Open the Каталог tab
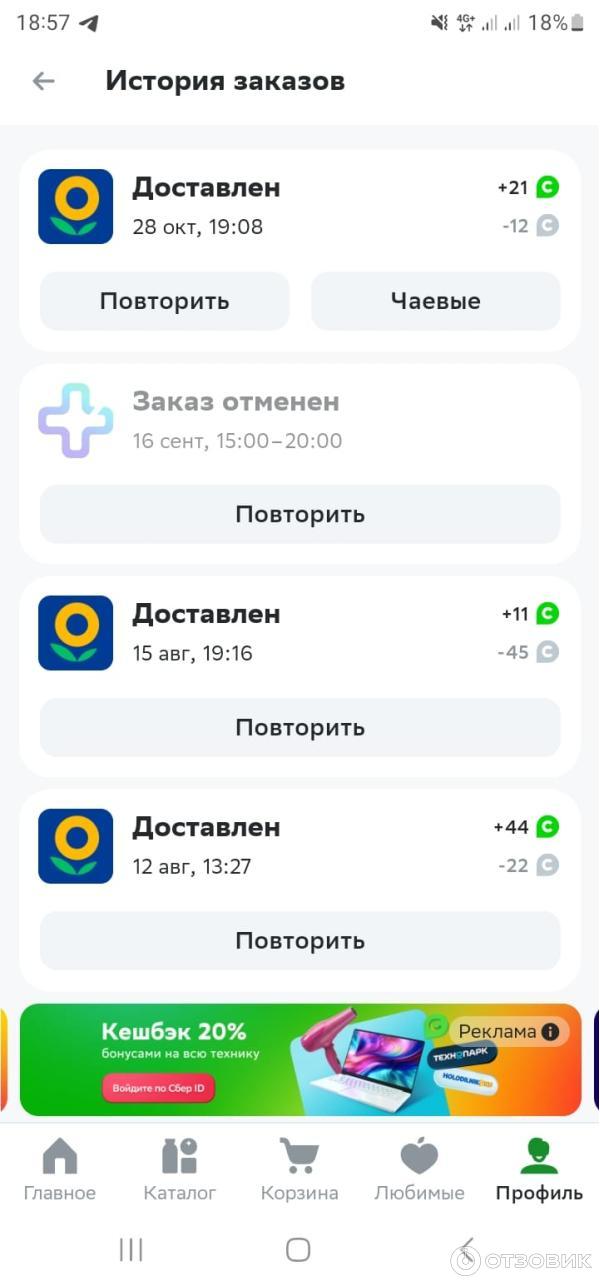 (180, 1170)
